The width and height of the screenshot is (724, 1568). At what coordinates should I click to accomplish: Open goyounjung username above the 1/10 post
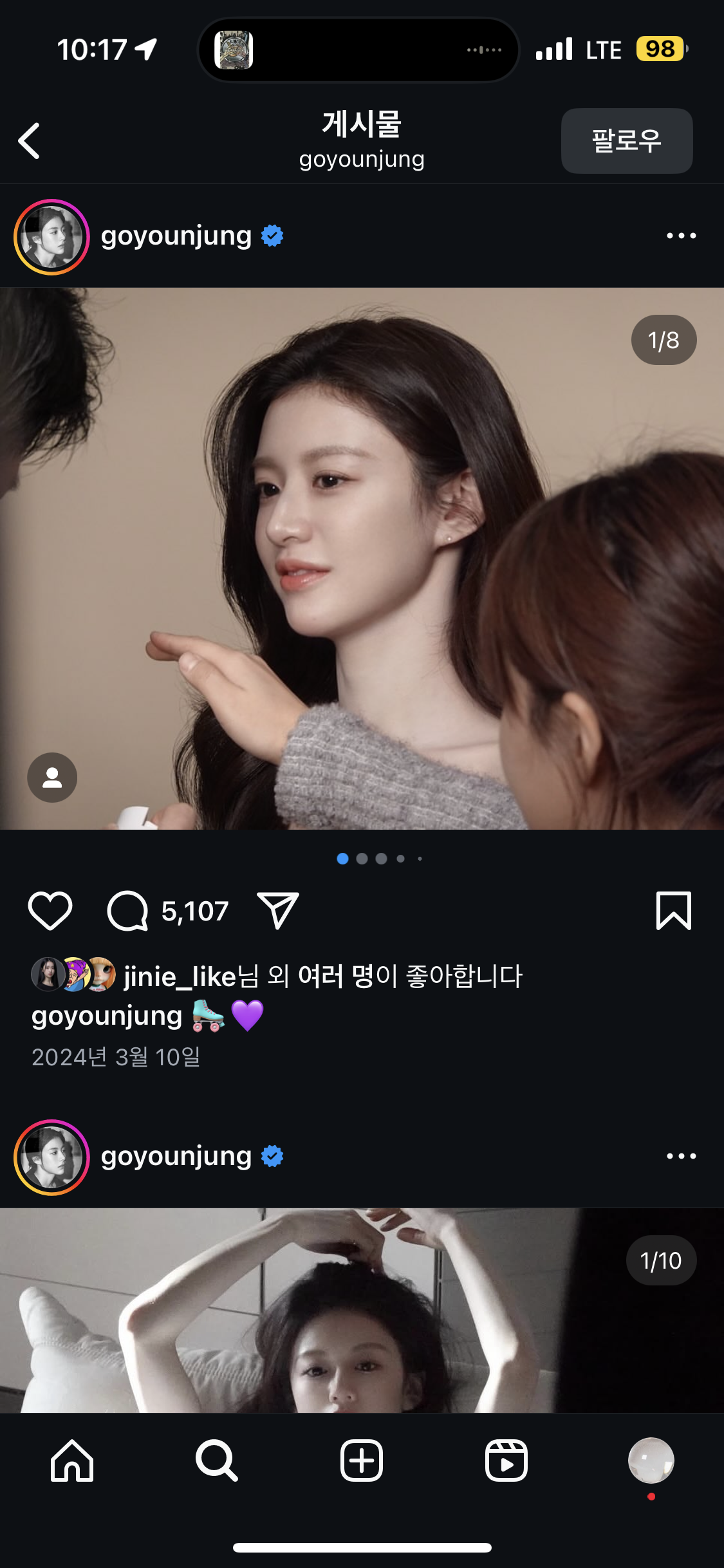(176, 1157)
